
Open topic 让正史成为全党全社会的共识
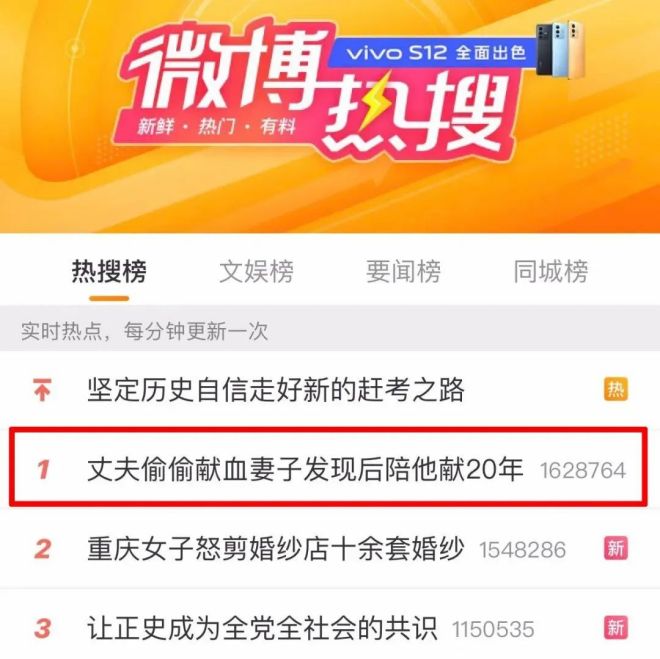tap(262, 628)
